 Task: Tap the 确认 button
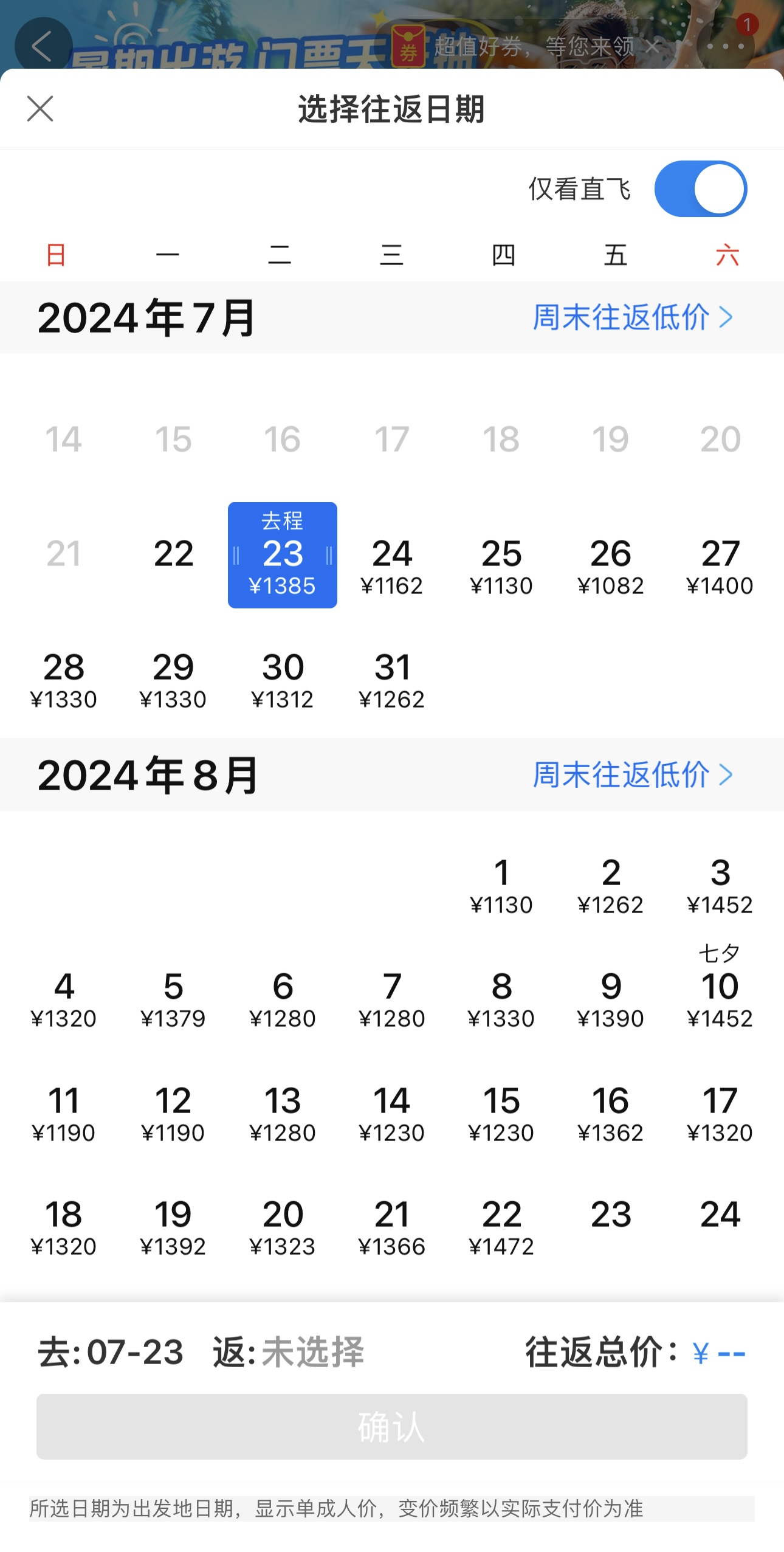click(x=392, y=1426)
